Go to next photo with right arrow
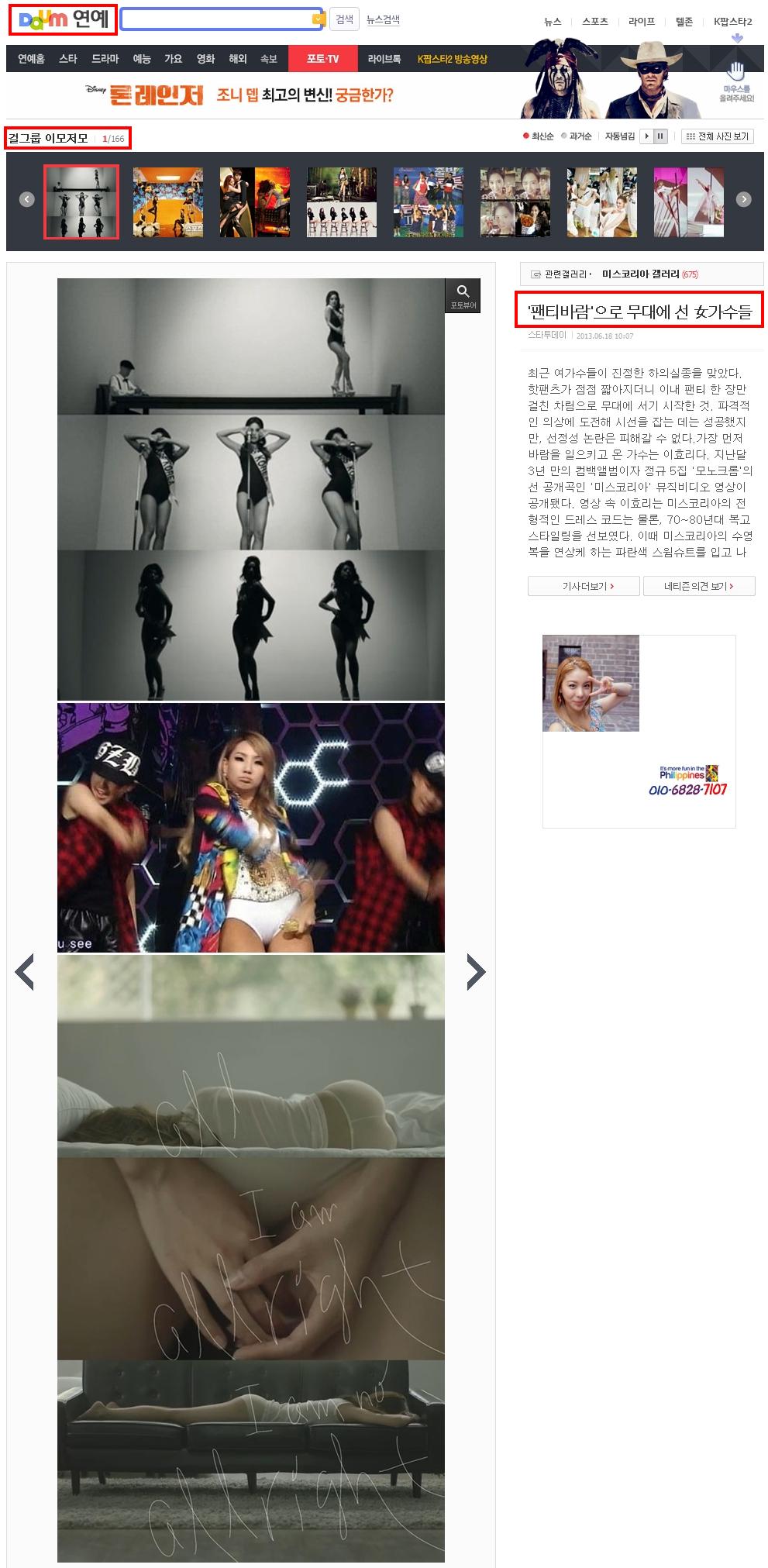Viewport: 768px width, 1568px height. [475, 971]
